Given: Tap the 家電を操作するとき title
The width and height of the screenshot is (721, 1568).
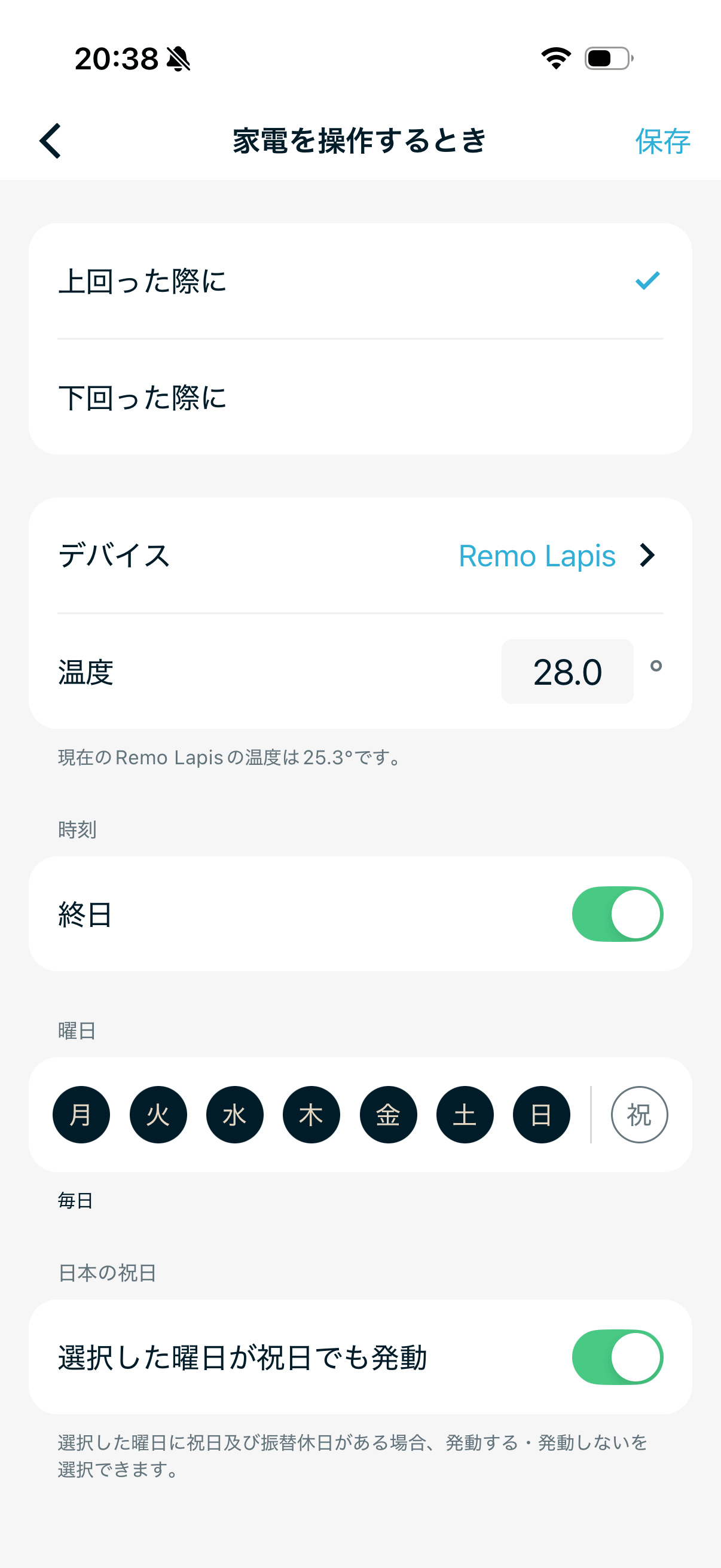Looking at the screenshot, I should coord(360,141).
